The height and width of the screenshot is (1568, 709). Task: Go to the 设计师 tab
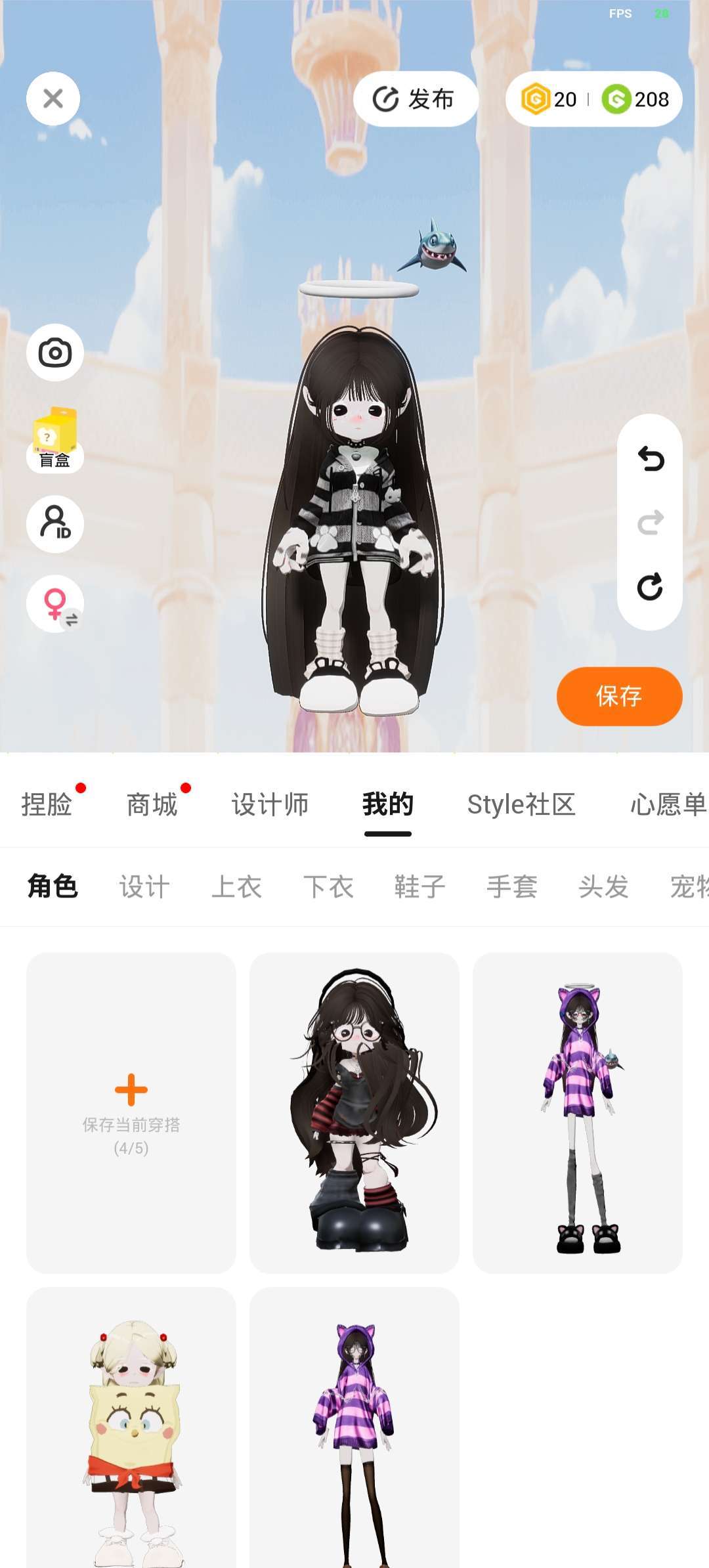click(x=270, y=804)
